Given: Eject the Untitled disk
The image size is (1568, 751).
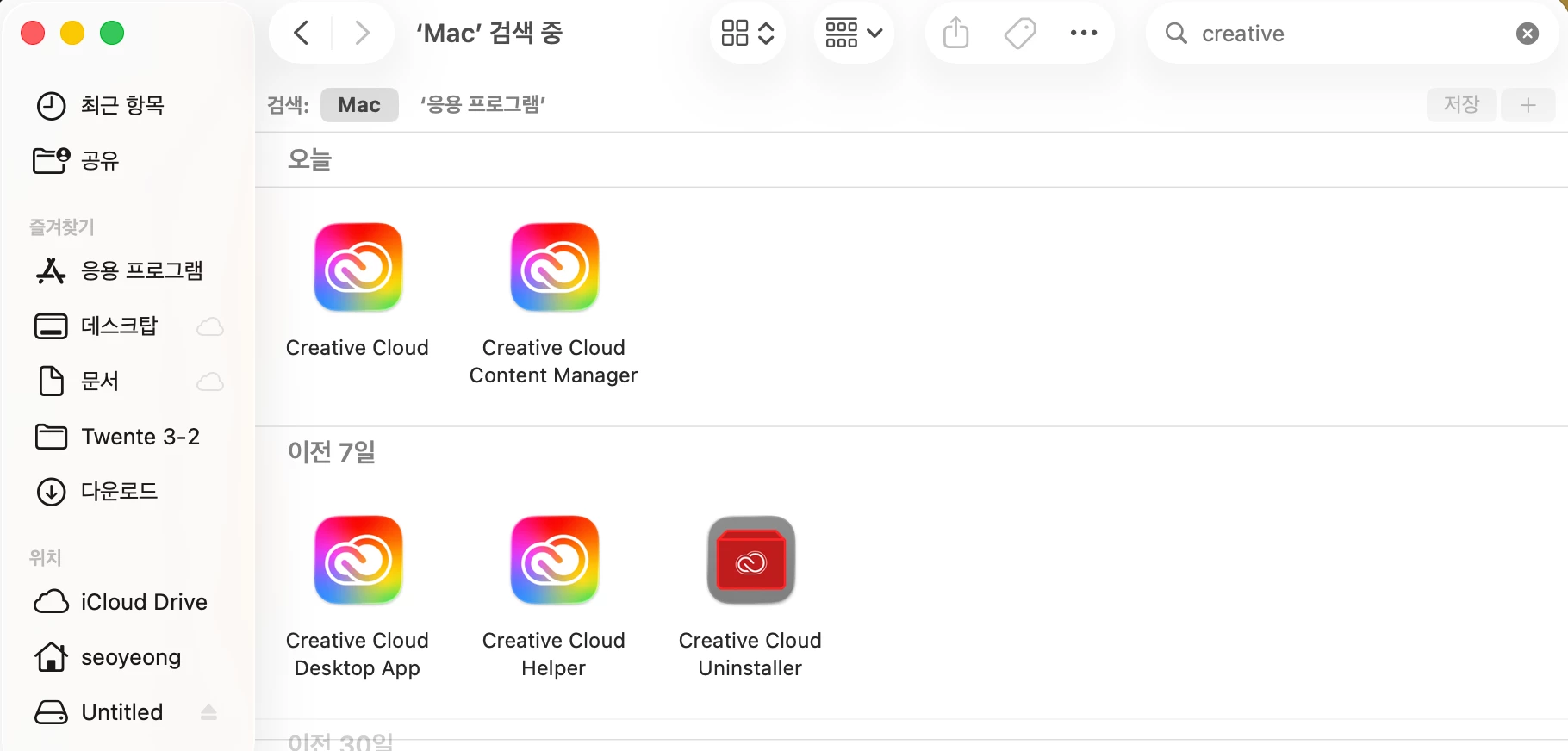Looking at the screenshot, I should (208, 712).
